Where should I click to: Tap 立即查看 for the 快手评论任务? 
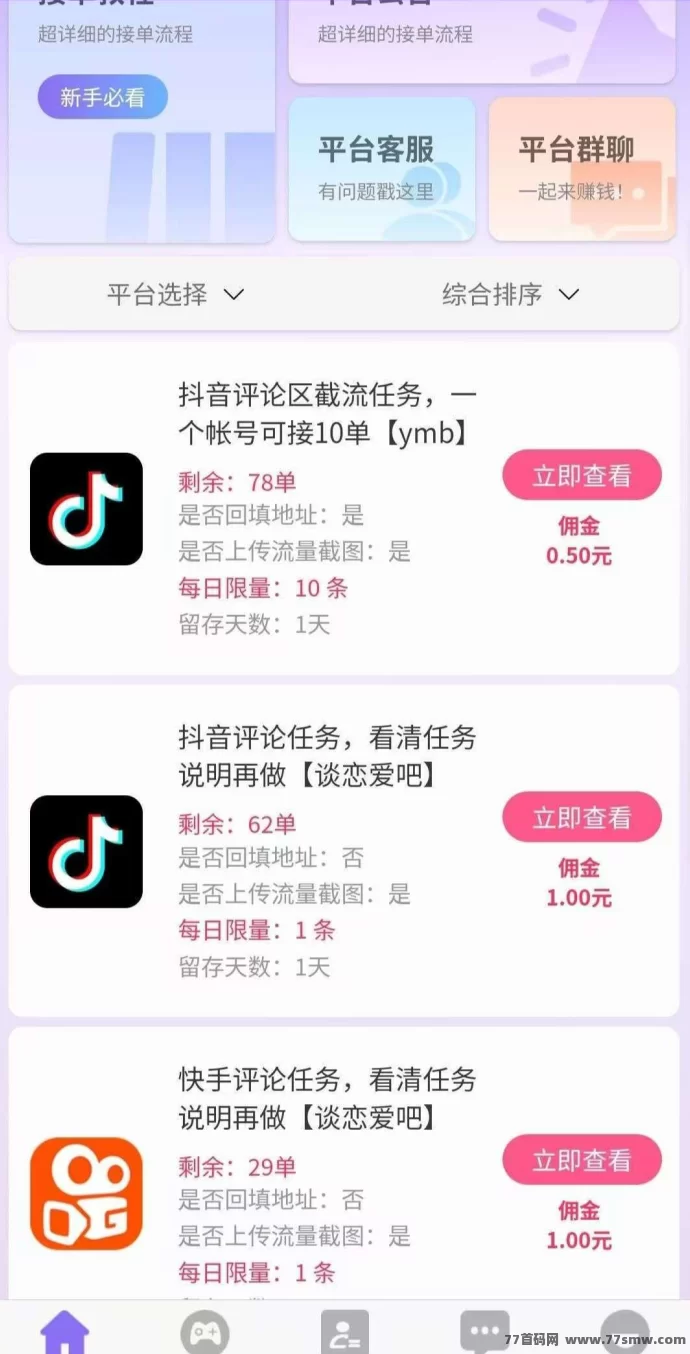pos(581,1160)
